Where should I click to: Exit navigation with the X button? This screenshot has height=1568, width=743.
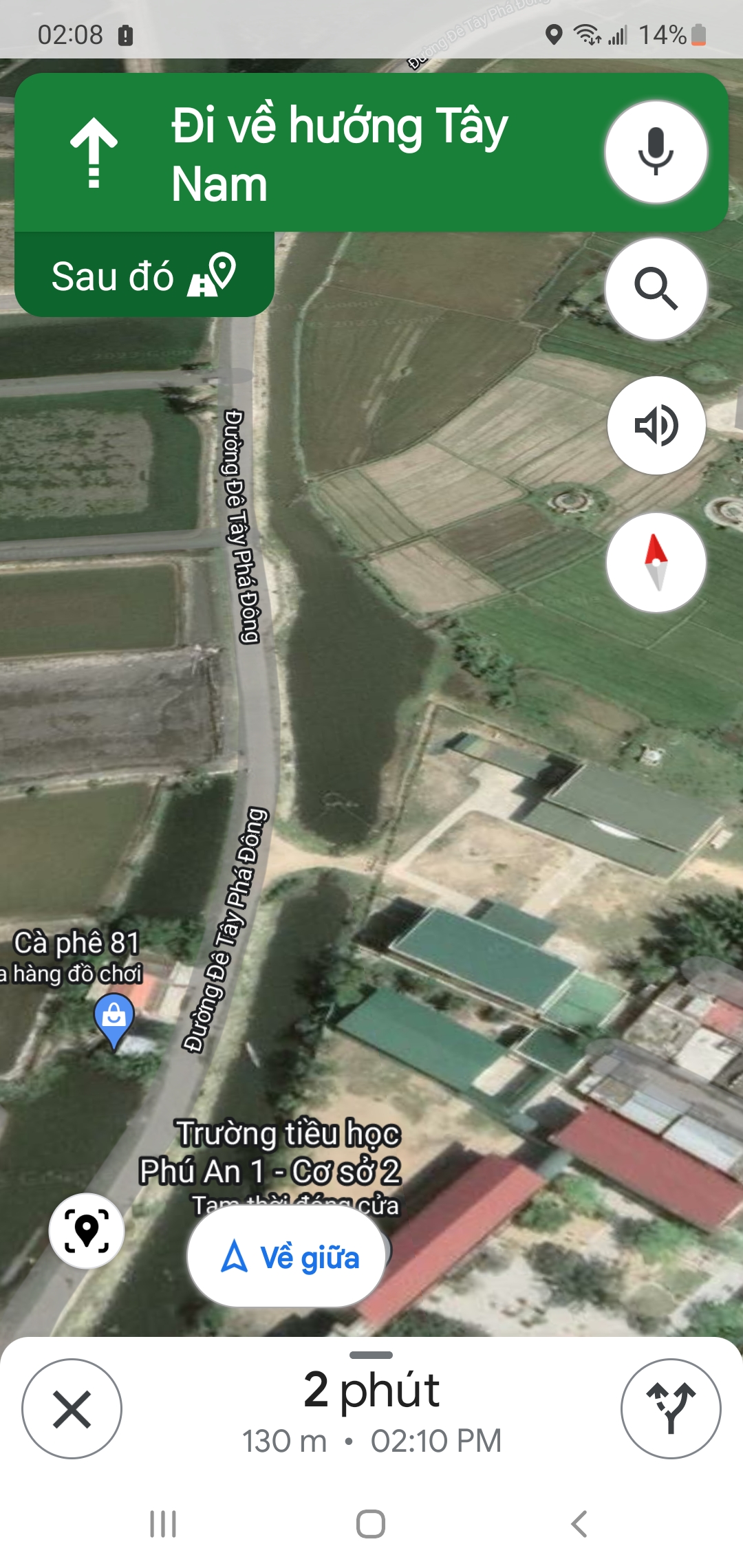[x=72, y=1408]
